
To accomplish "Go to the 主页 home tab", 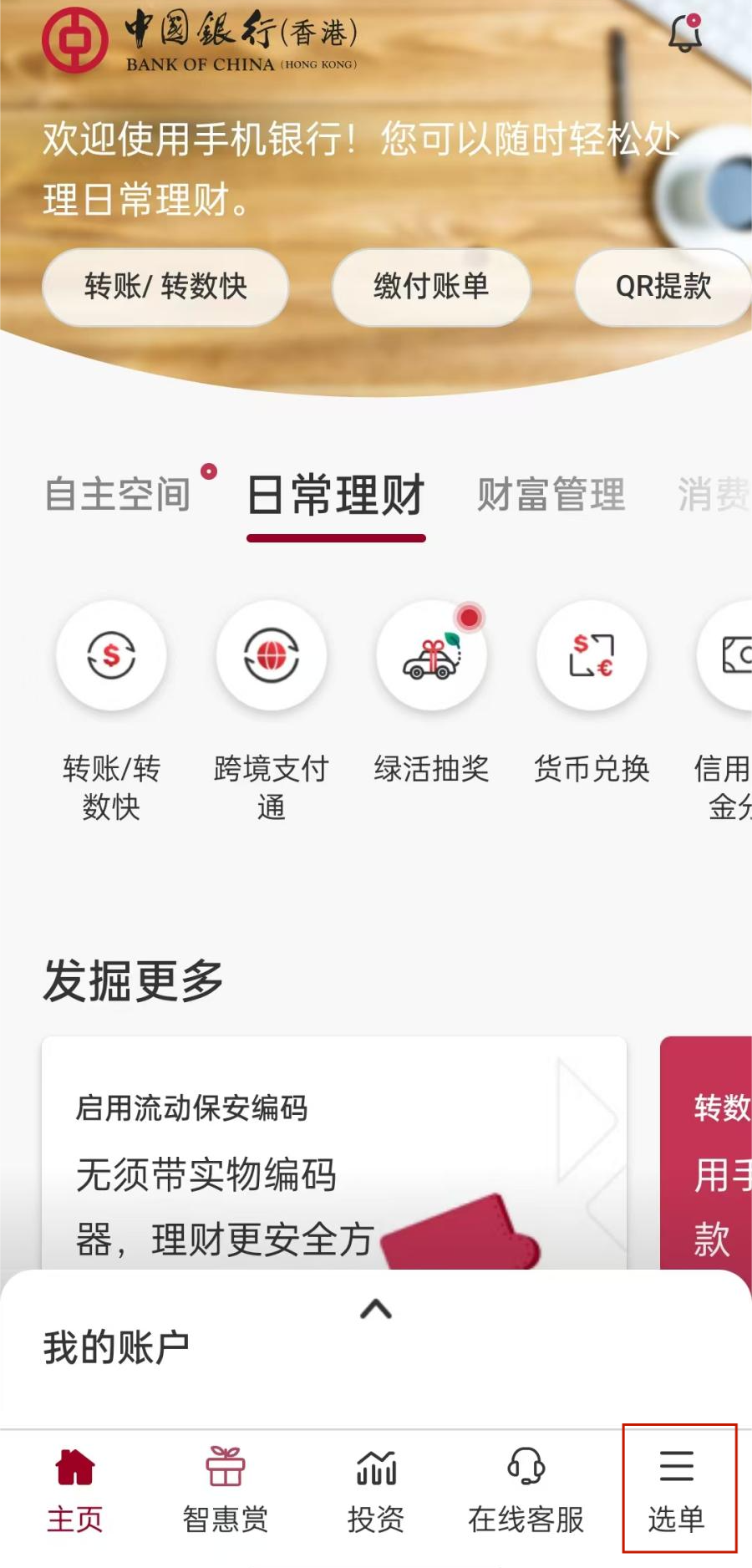I will pos(75,1490).
